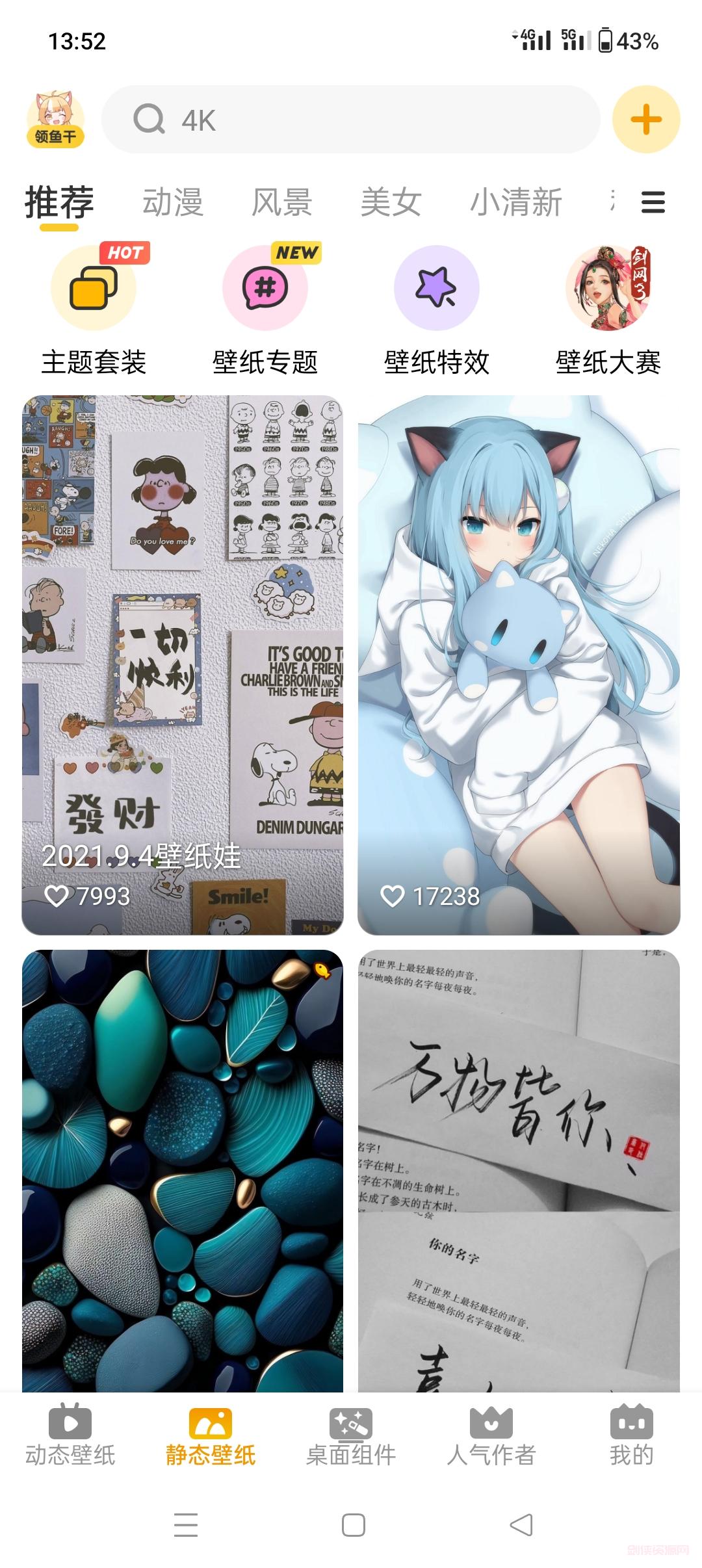Viewport: 702px width, 1568px height.
Task: Tap the 领鱼干 avatar icon
Action: click(x=55, y=120)
